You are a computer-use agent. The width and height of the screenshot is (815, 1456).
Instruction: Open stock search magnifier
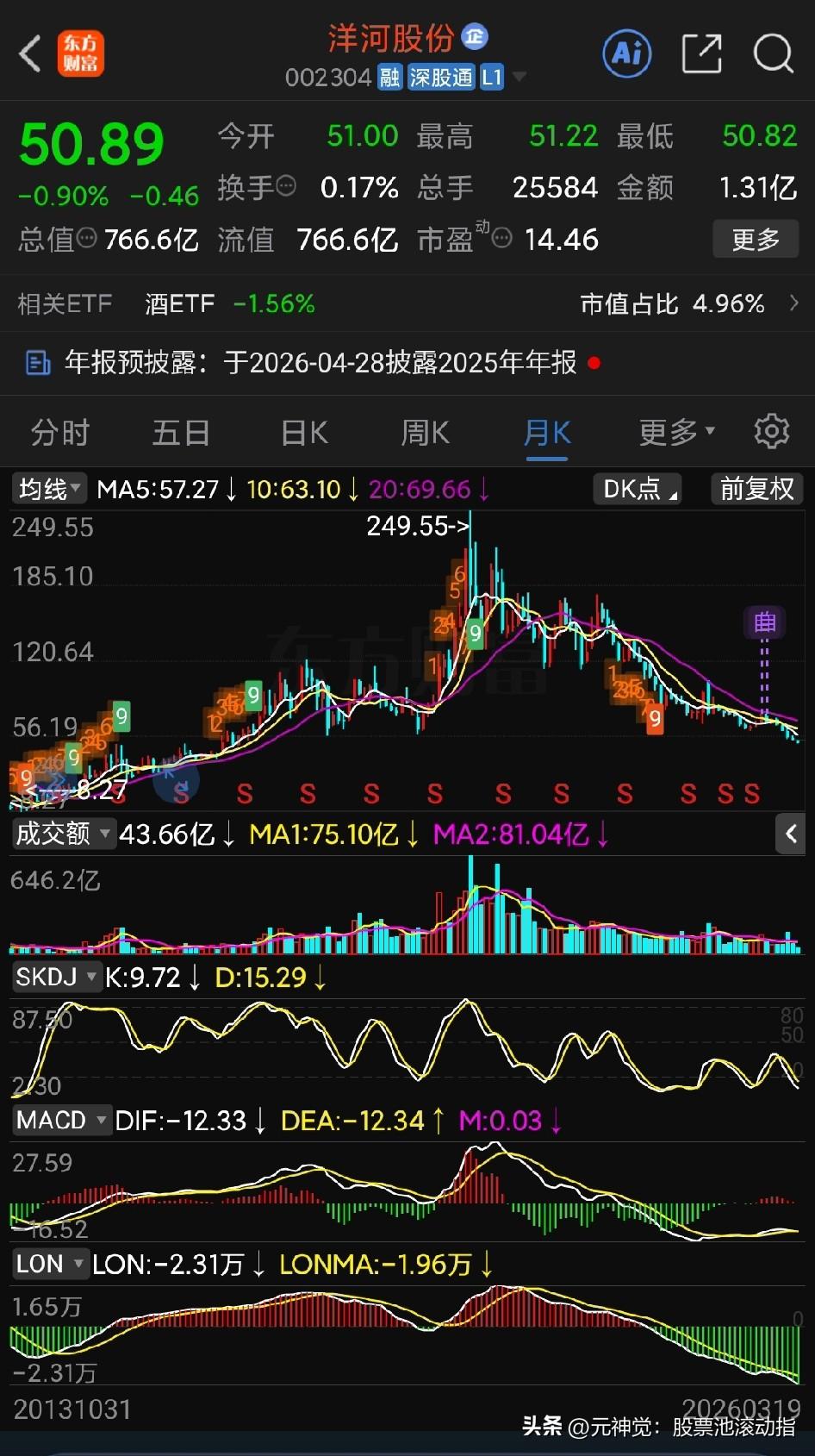coord(773,53)
